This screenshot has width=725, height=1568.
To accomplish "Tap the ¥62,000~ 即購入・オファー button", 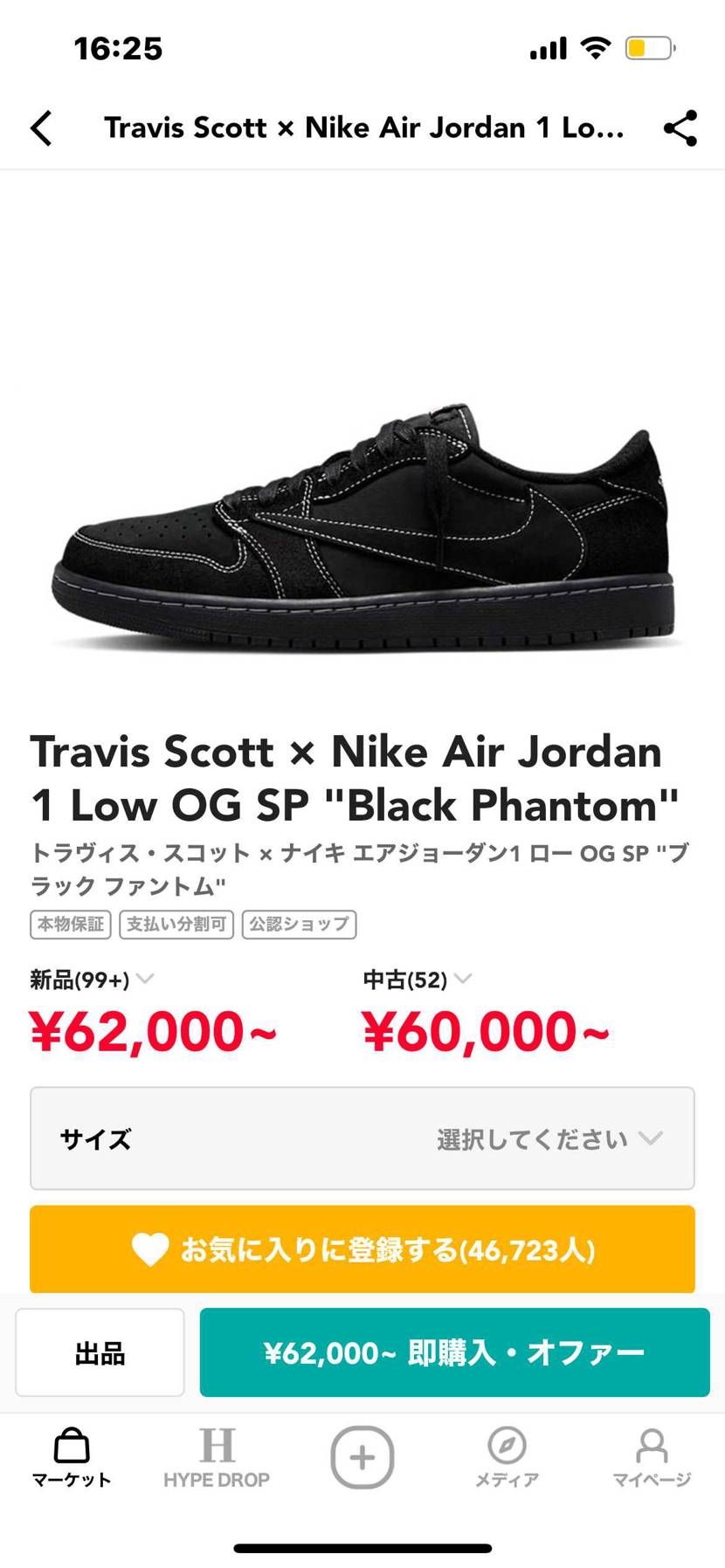I will pyautogui.click(x=455, y=1352).
